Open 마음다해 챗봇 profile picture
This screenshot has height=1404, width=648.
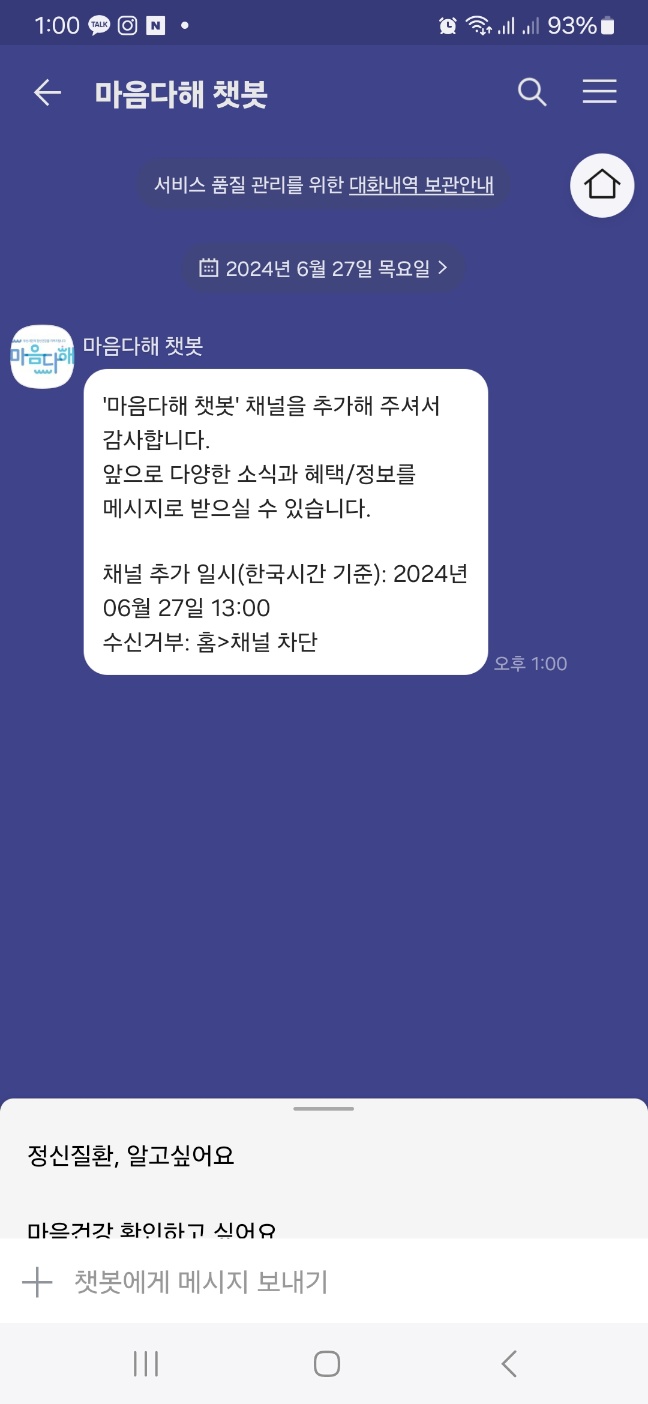point(42,357)
